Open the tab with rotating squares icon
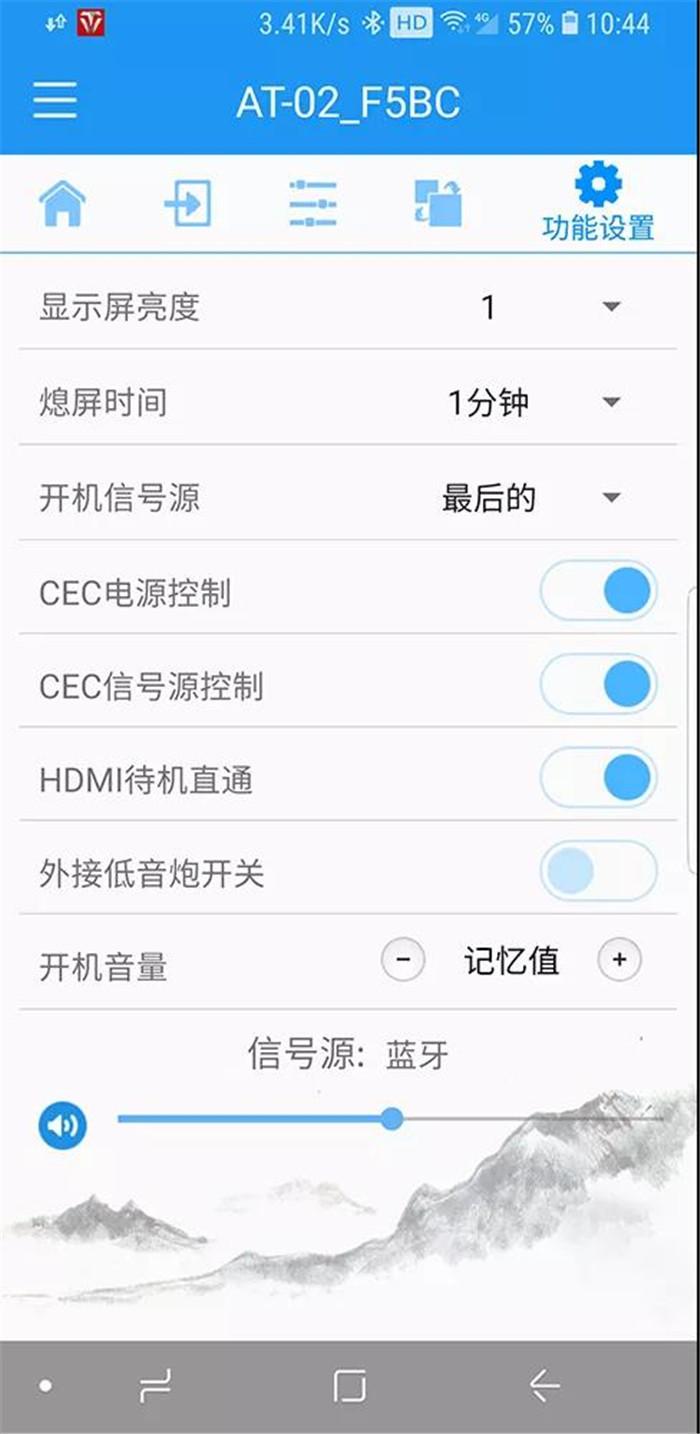700x1434 pixels. coord(438,204)
